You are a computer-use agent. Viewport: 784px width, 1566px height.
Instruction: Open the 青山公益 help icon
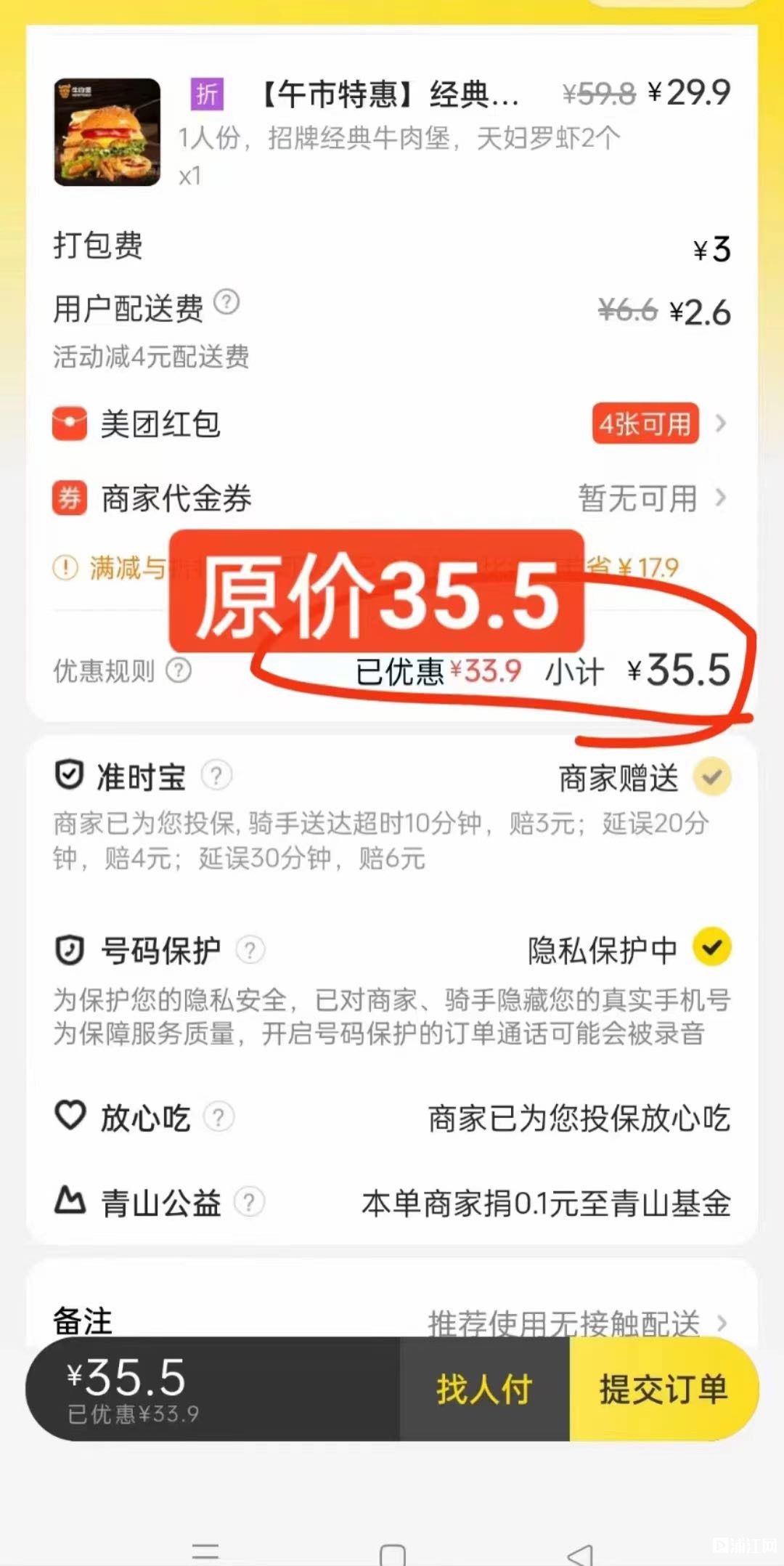pos(249,1202)
